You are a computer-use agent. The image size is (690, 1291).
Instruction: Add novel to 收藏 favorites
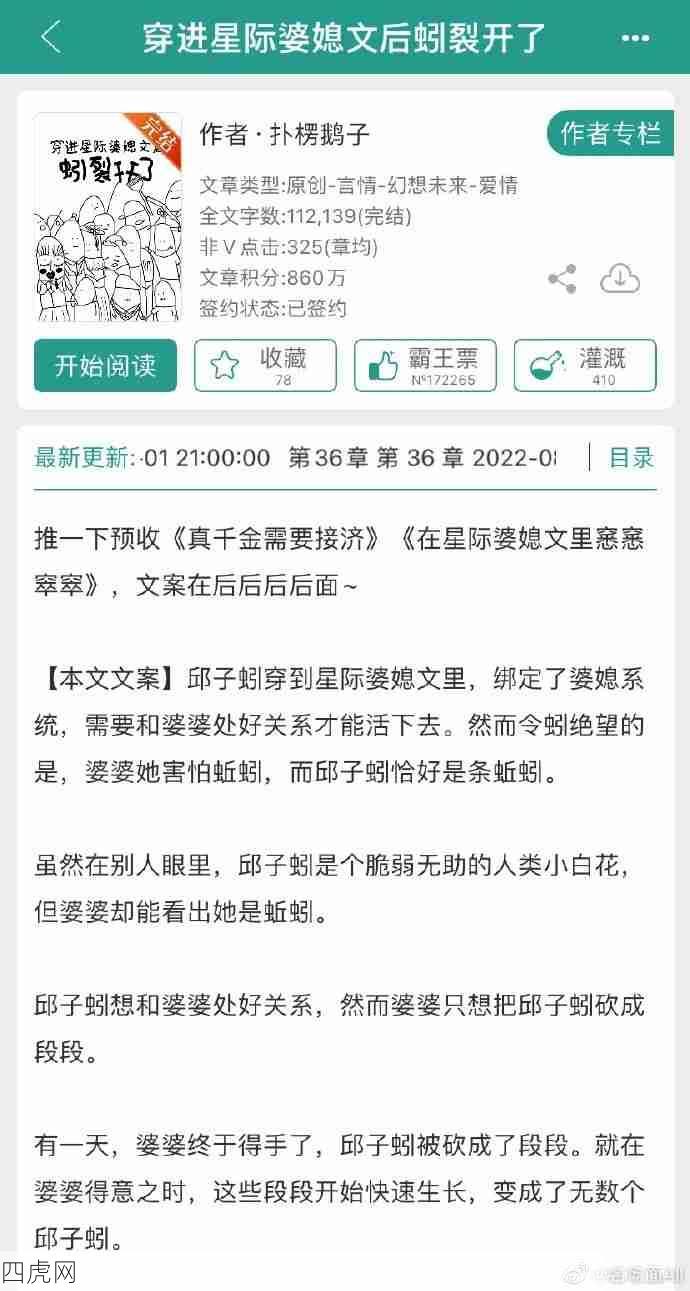(x=265, y=365)
